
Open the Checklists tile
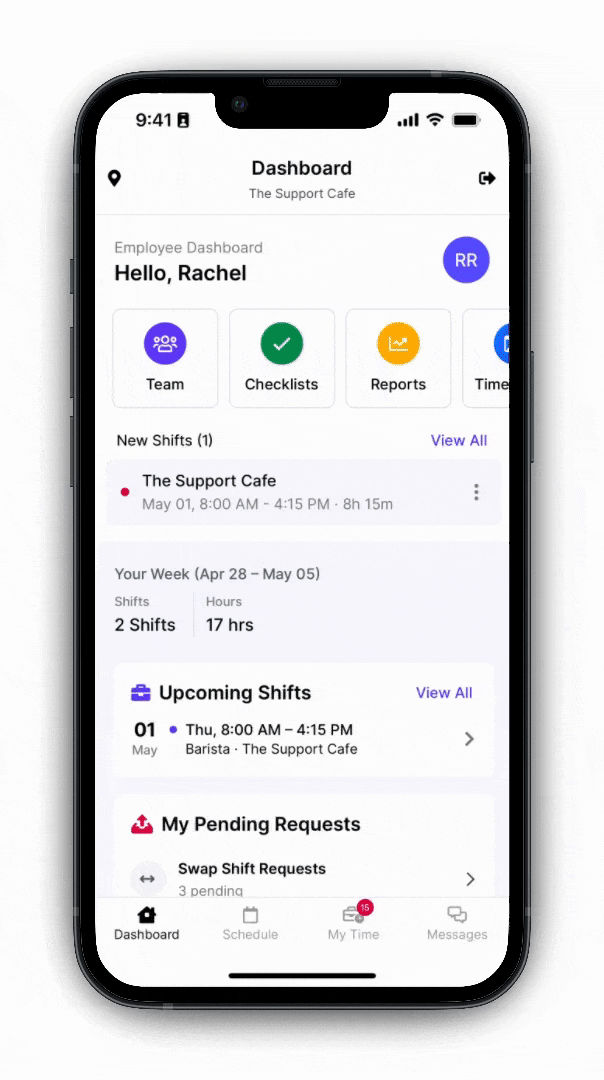coord(282,358)
